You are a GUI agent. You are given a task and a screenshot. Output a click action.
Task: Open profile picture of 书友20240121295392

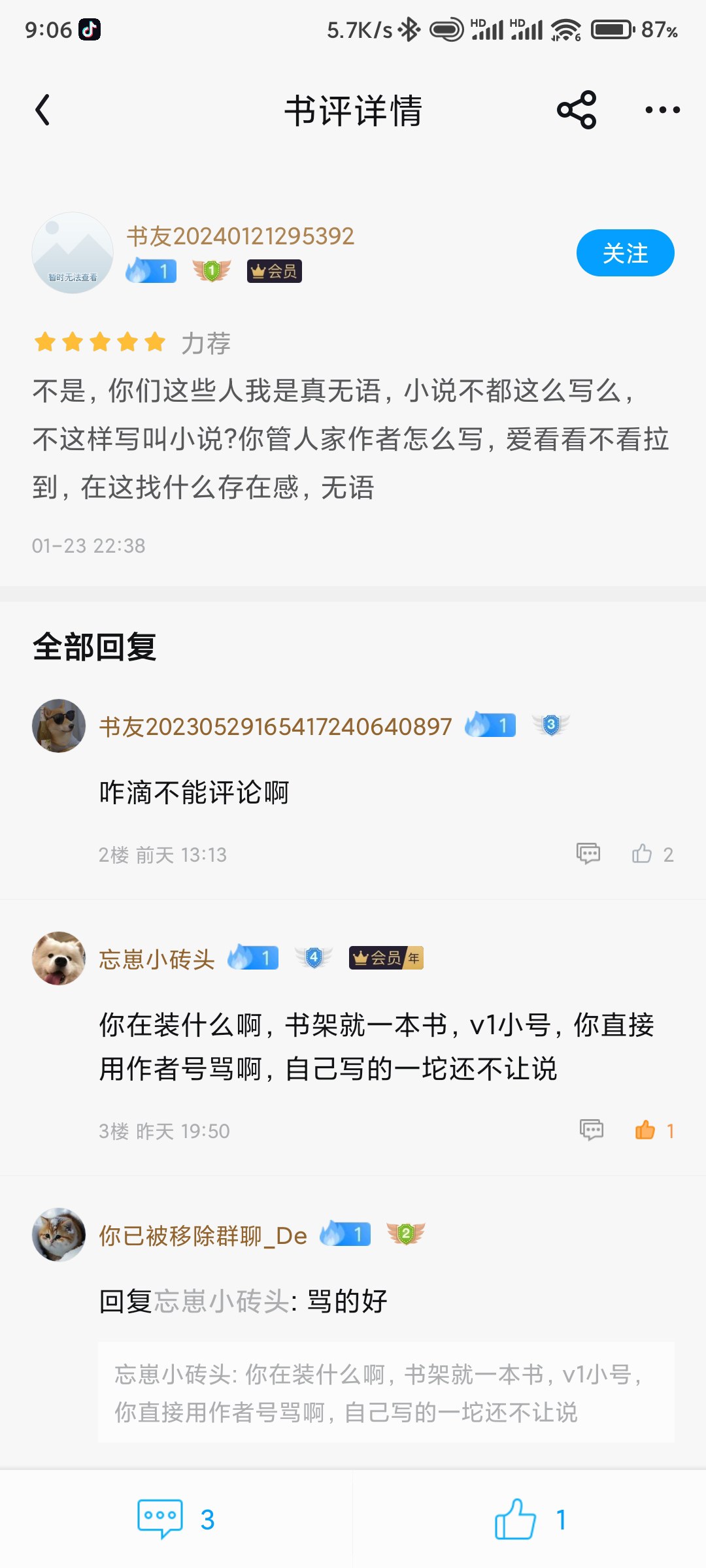click(73, 253)
